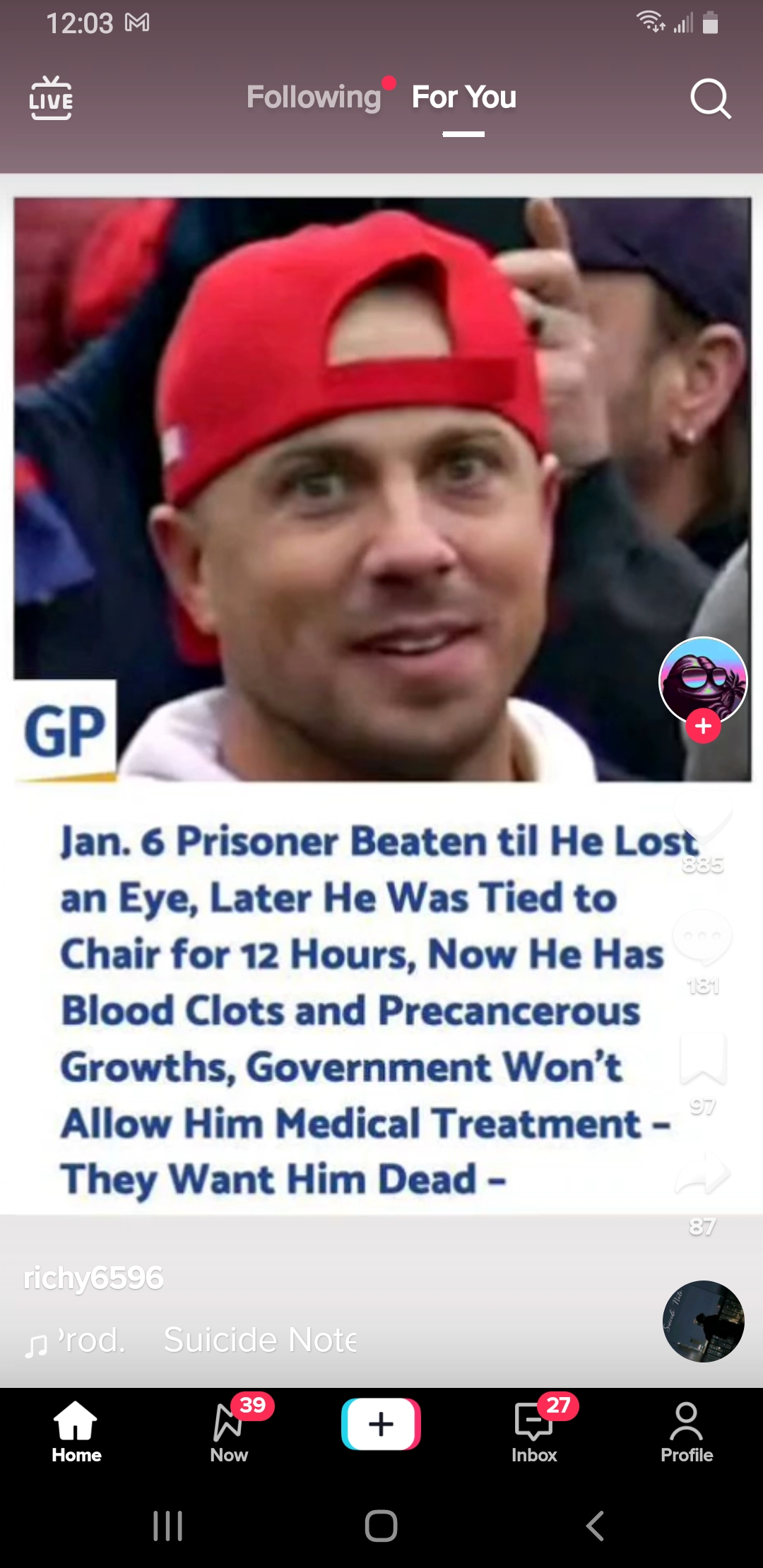
Task: Open the comments bubble
Action: click(x=702, y=937)
